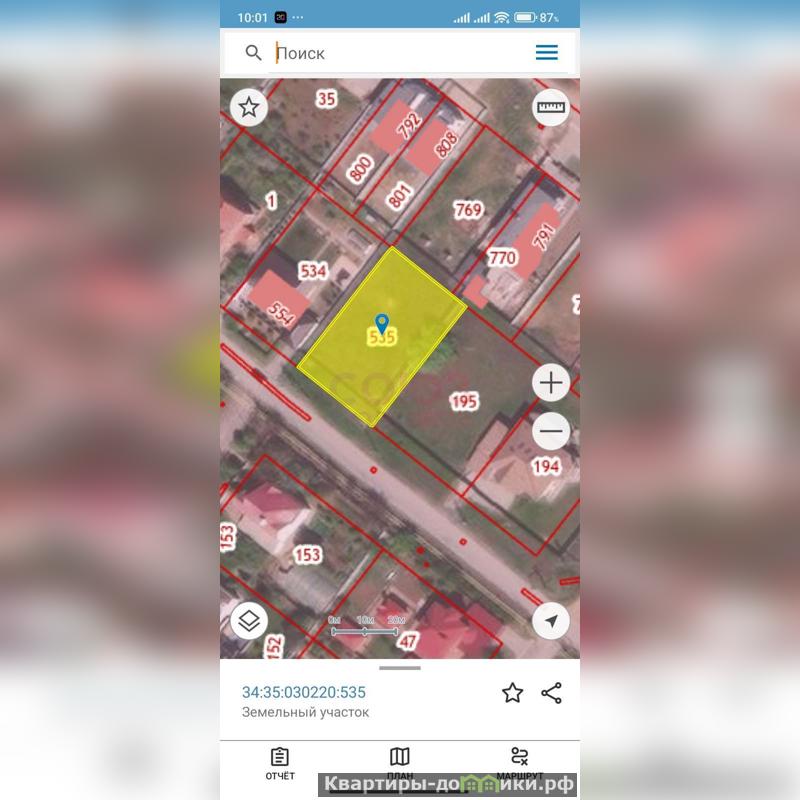Open the Маршрут tab

tap(519, 764)
